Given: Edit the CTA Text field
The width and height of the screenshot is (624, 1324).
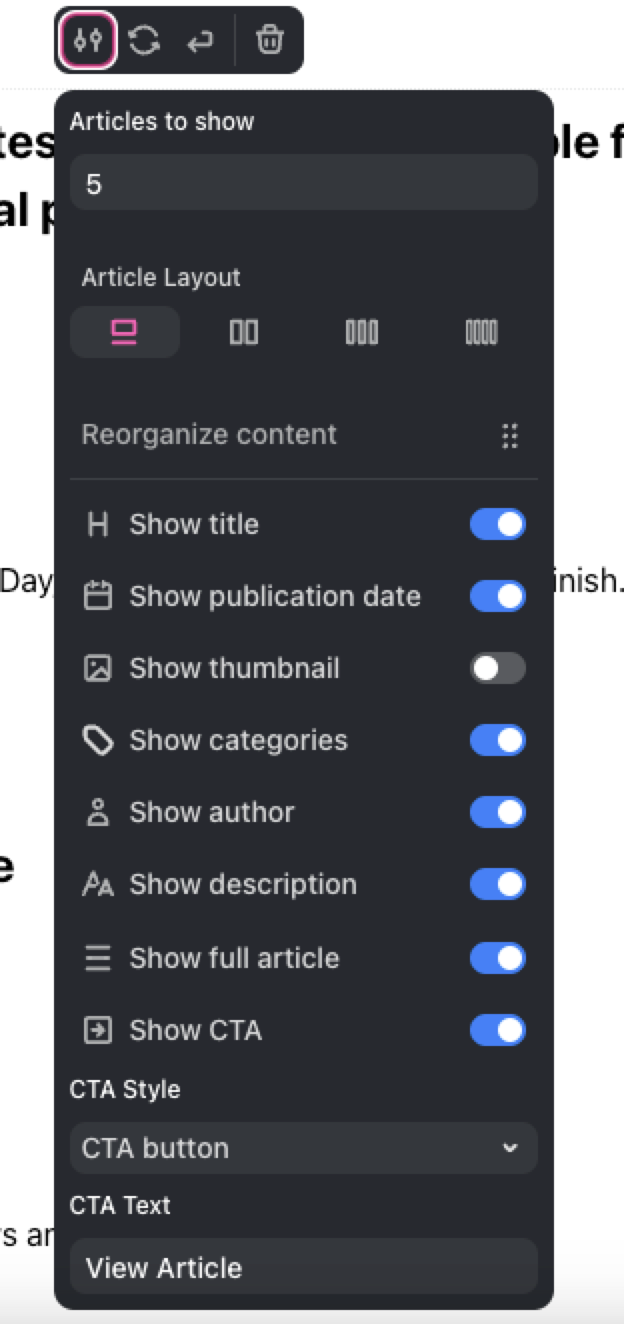Looking at the screenshot, I should pyautogui.click(x=303, y=1268).
